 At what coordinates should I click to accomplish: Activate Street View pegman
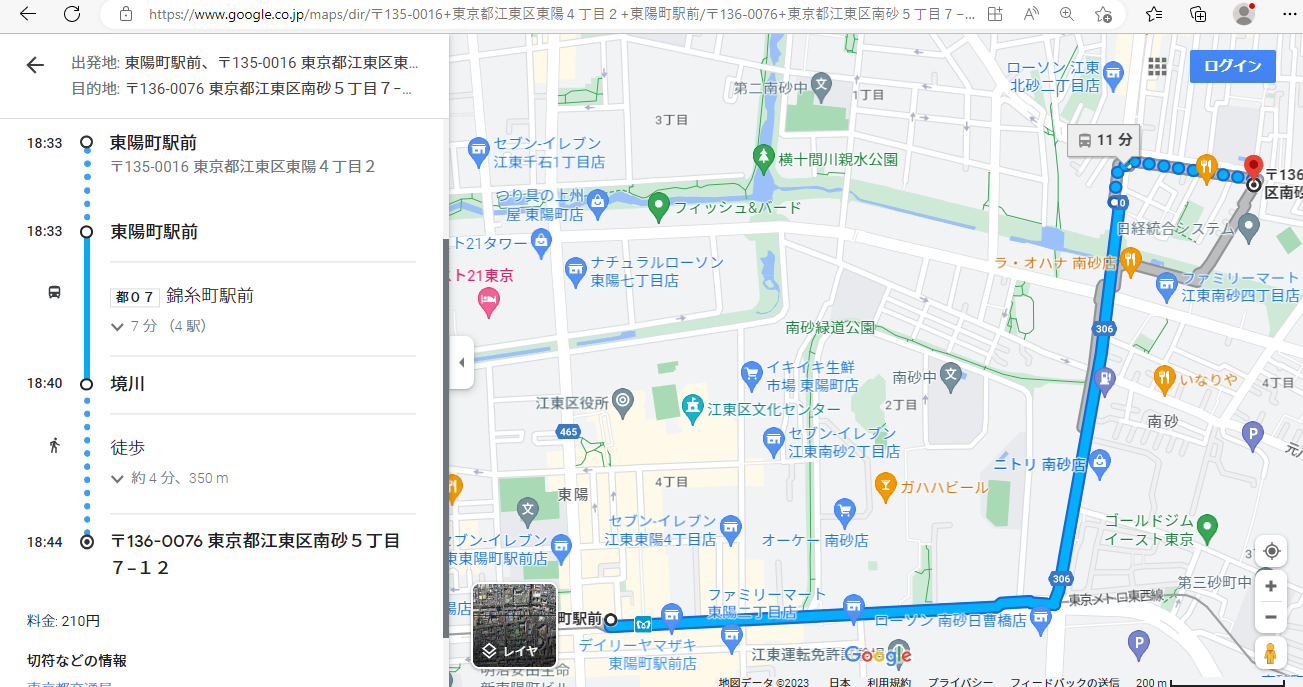(1271, 654)
